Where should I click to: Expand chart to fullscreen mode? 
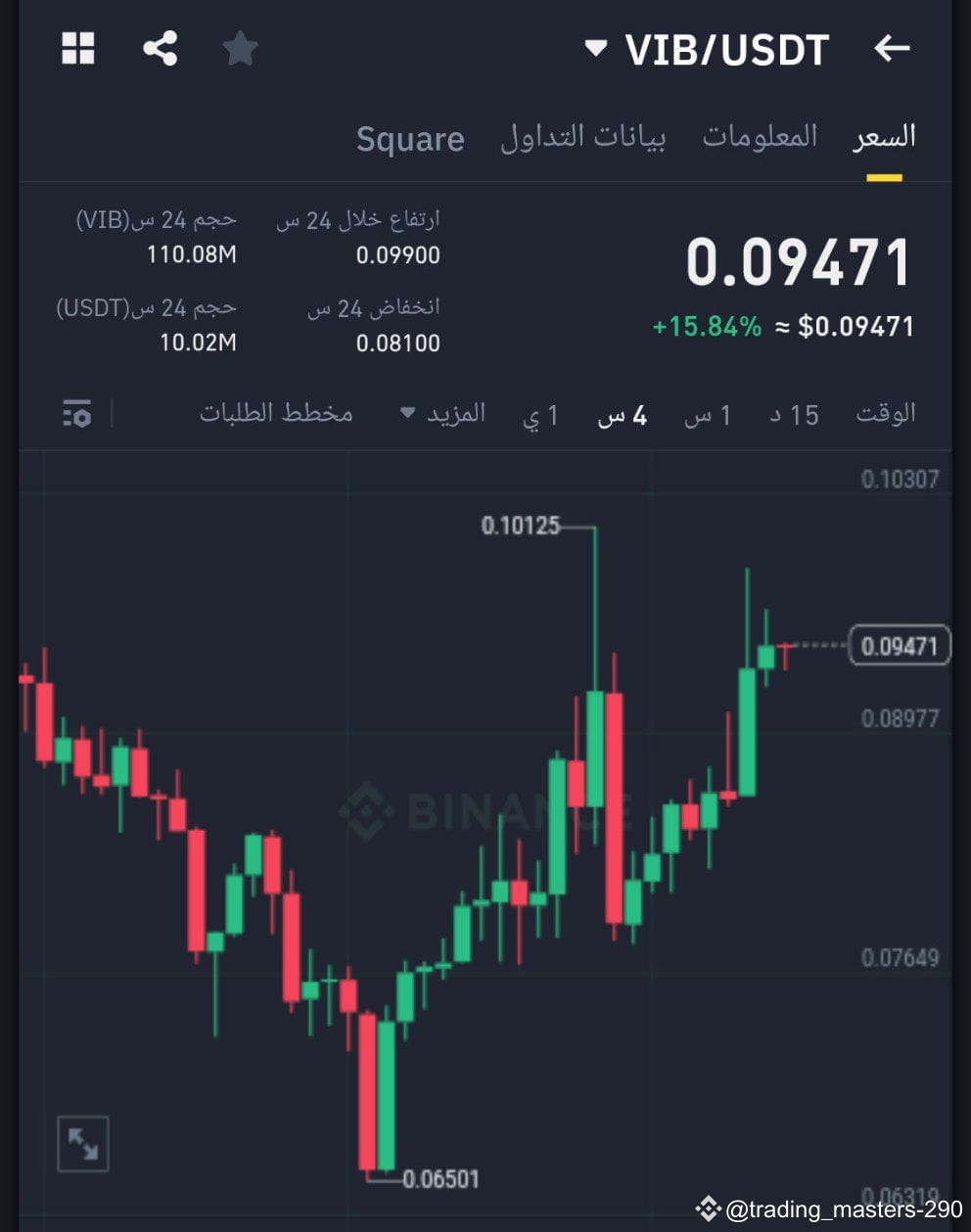tap(82, 1143)
